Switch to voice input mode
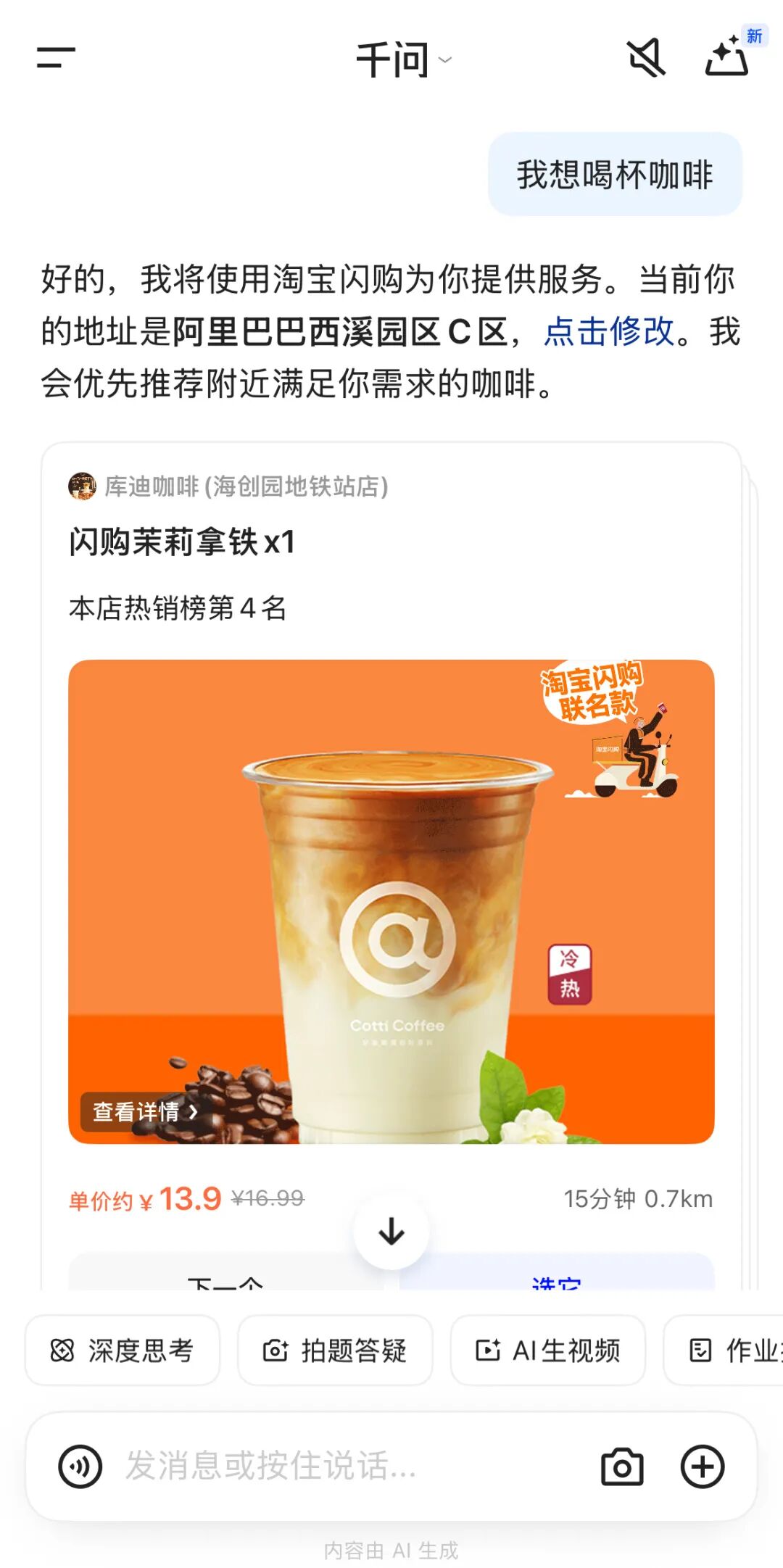 80,1467
